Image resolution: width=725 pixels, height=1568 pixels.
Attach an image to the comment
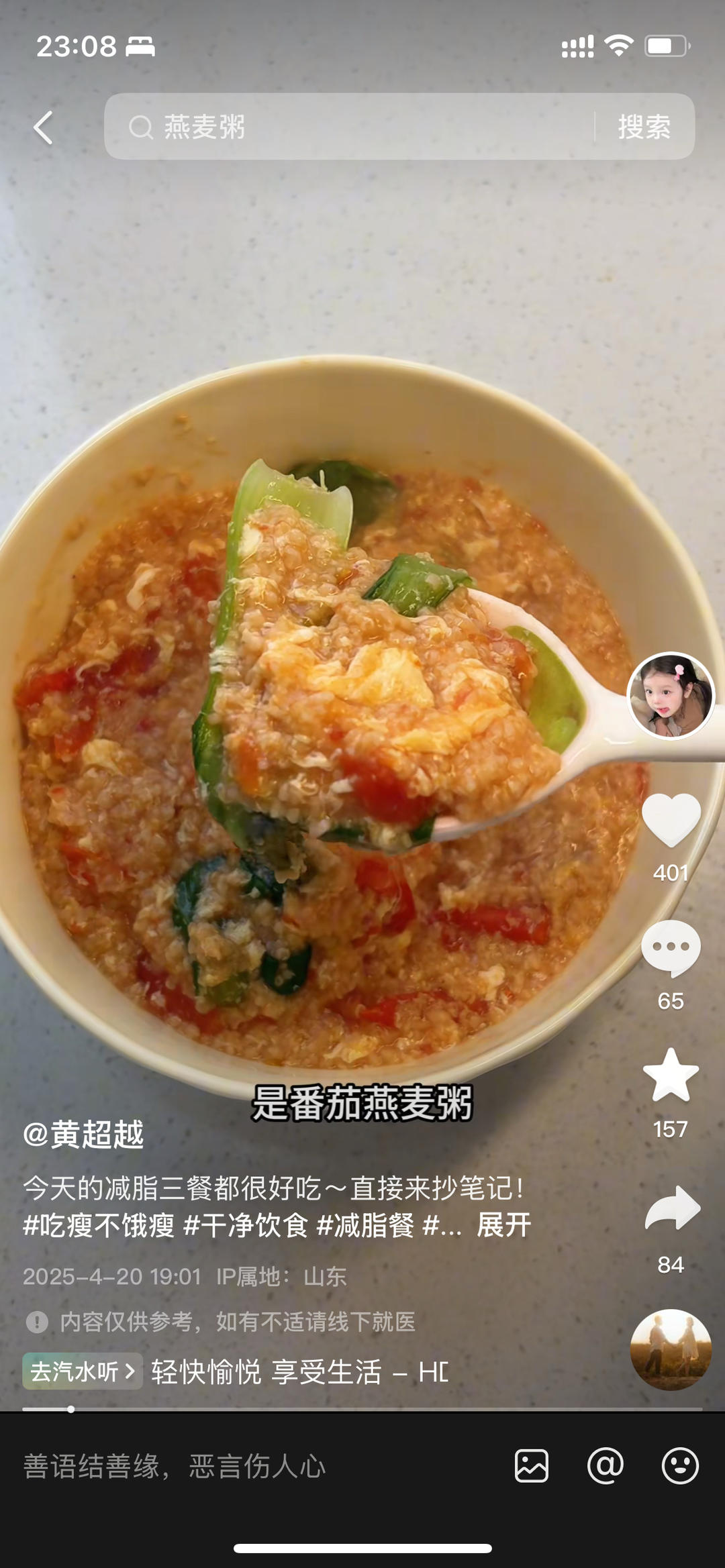[532, 1465]
